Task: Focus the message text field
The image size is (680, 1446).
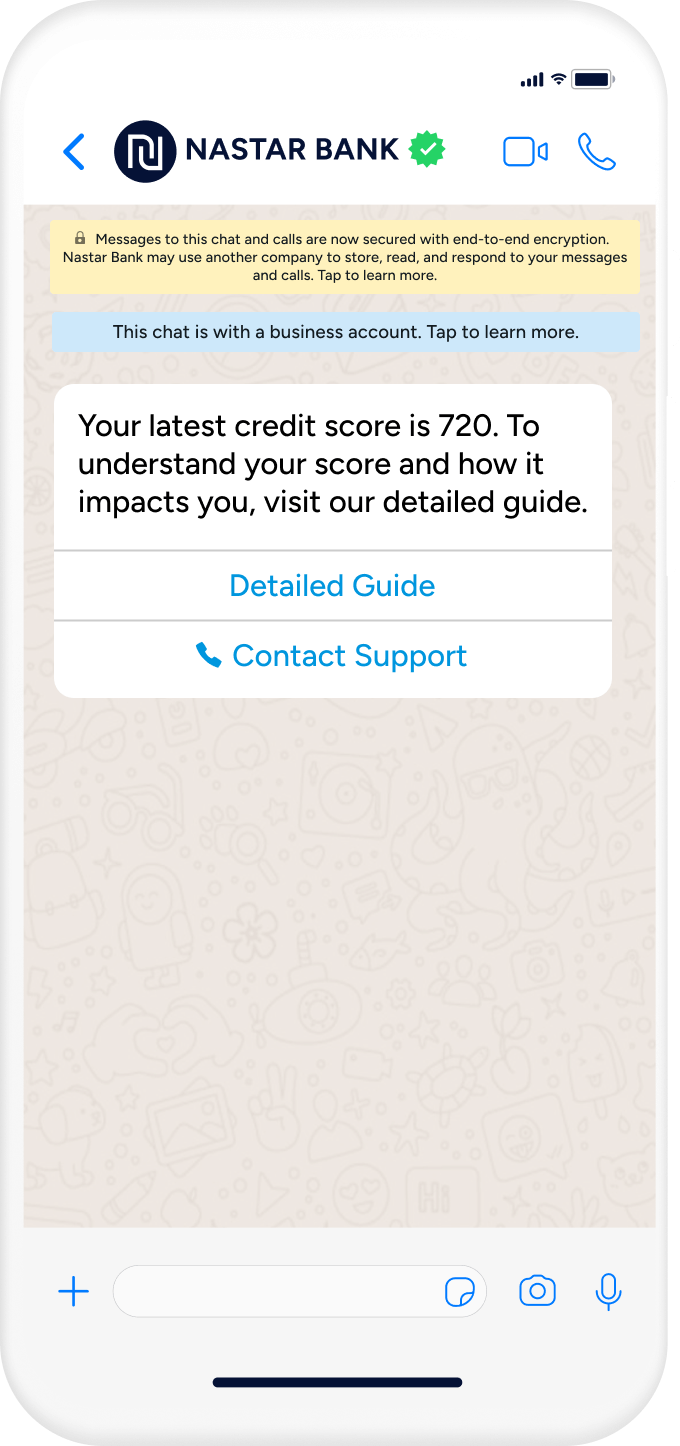Action: 275,1292
